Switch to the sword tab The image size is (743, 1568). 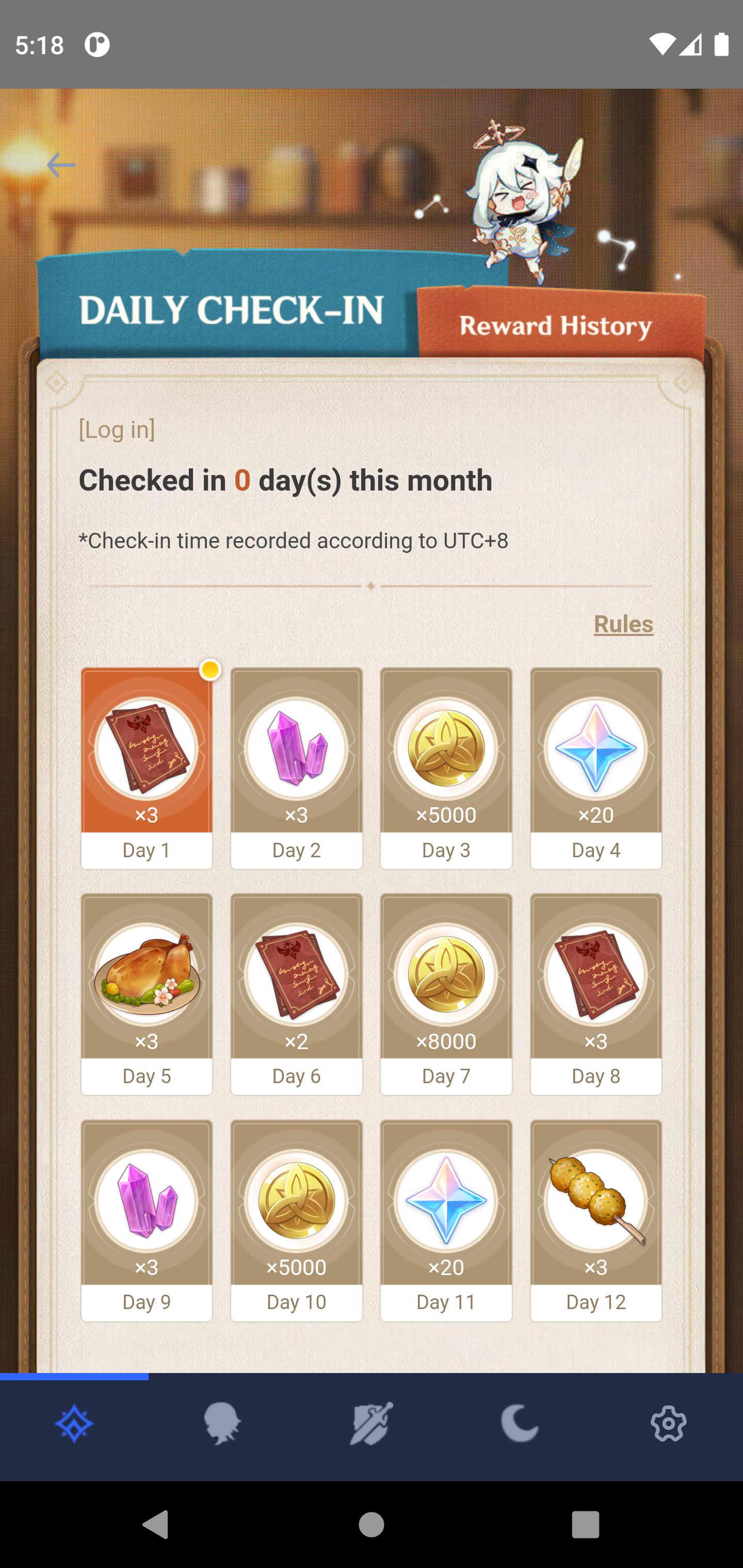point(372,1423)
